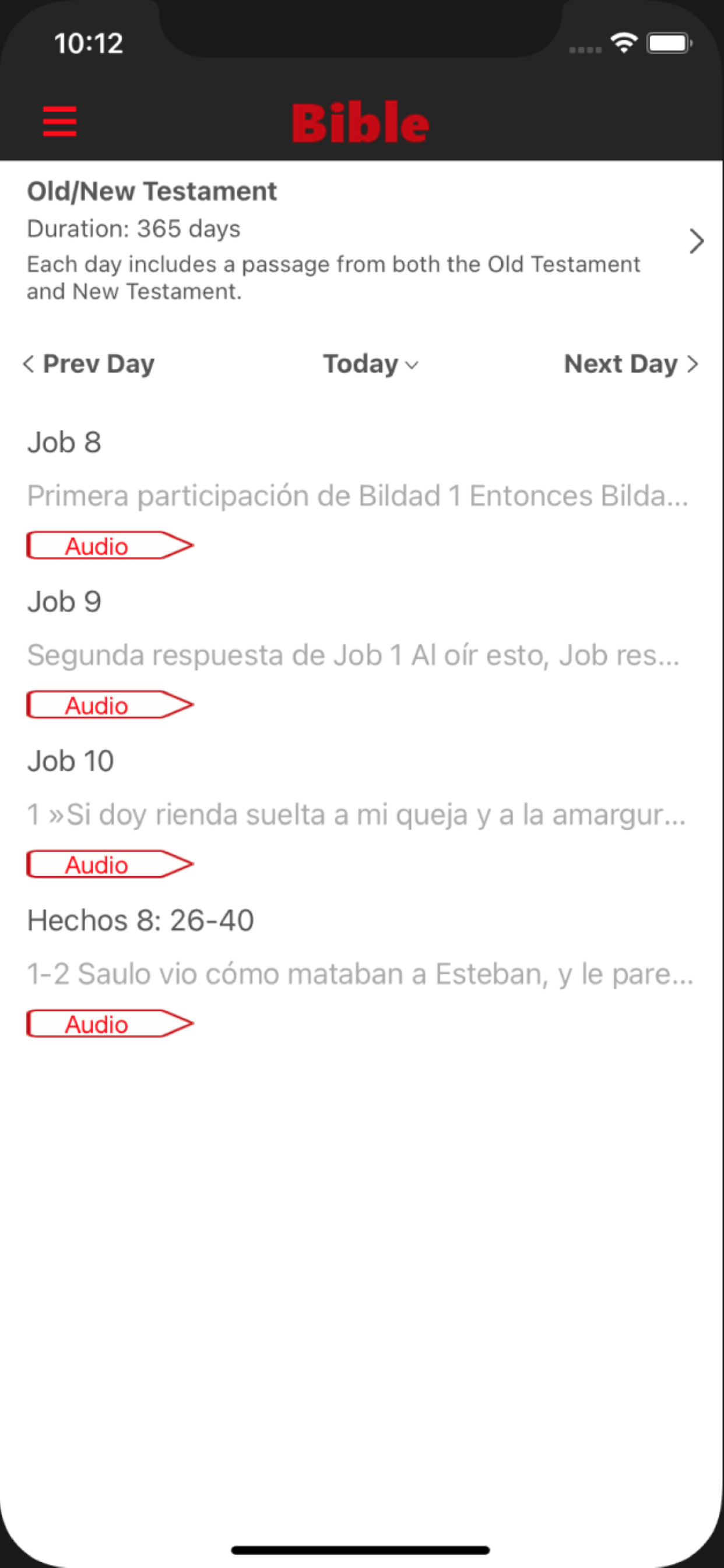Open Hechos 8: 26-40 passage
724x1568 pixels.
(140, 921)
